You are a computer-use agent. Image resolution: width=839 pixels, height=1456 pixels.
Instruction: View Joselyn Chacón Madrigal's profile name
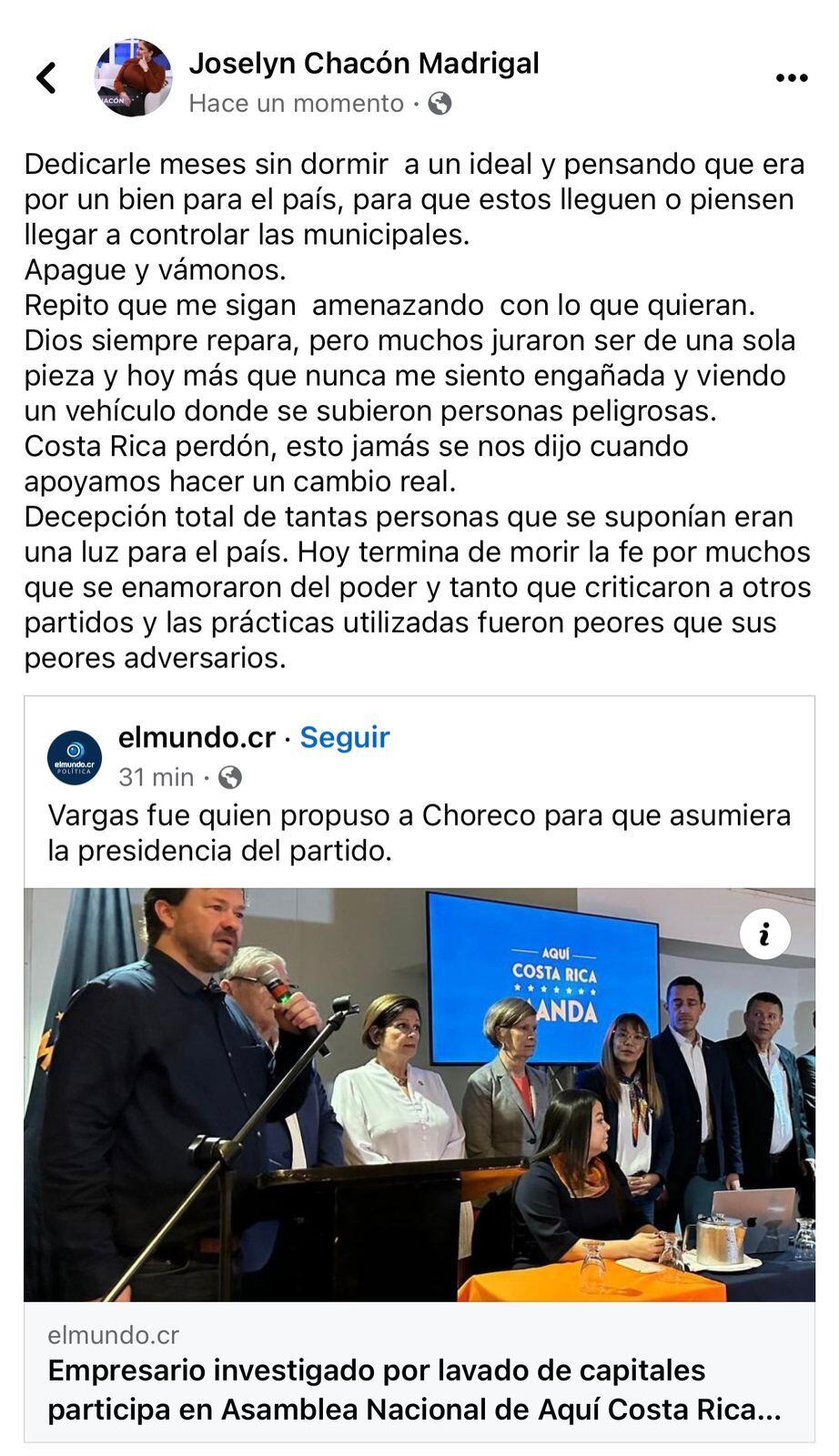pos(364,64)
